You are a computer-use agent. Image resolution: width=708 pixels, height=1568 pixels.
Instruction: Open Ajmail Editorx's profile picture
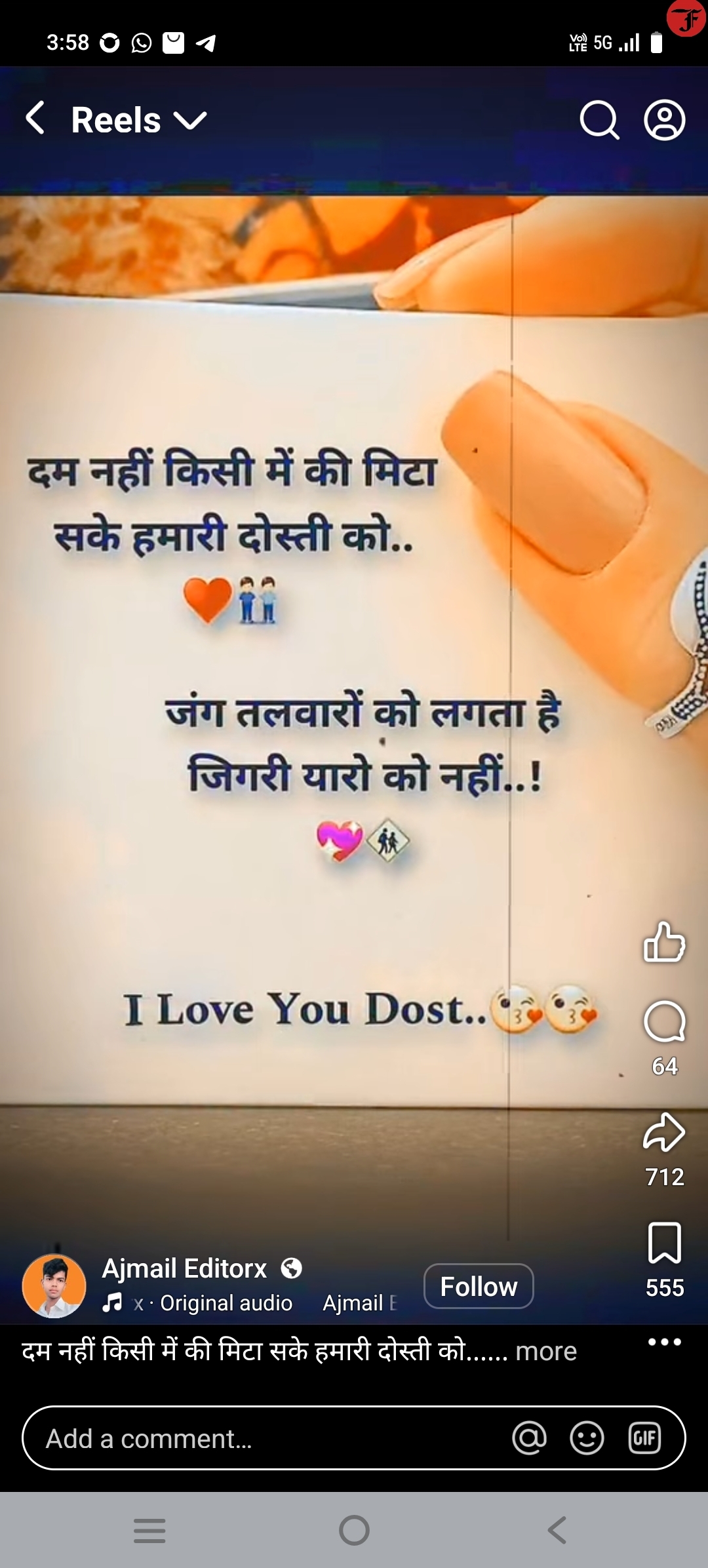(54, 1286)
